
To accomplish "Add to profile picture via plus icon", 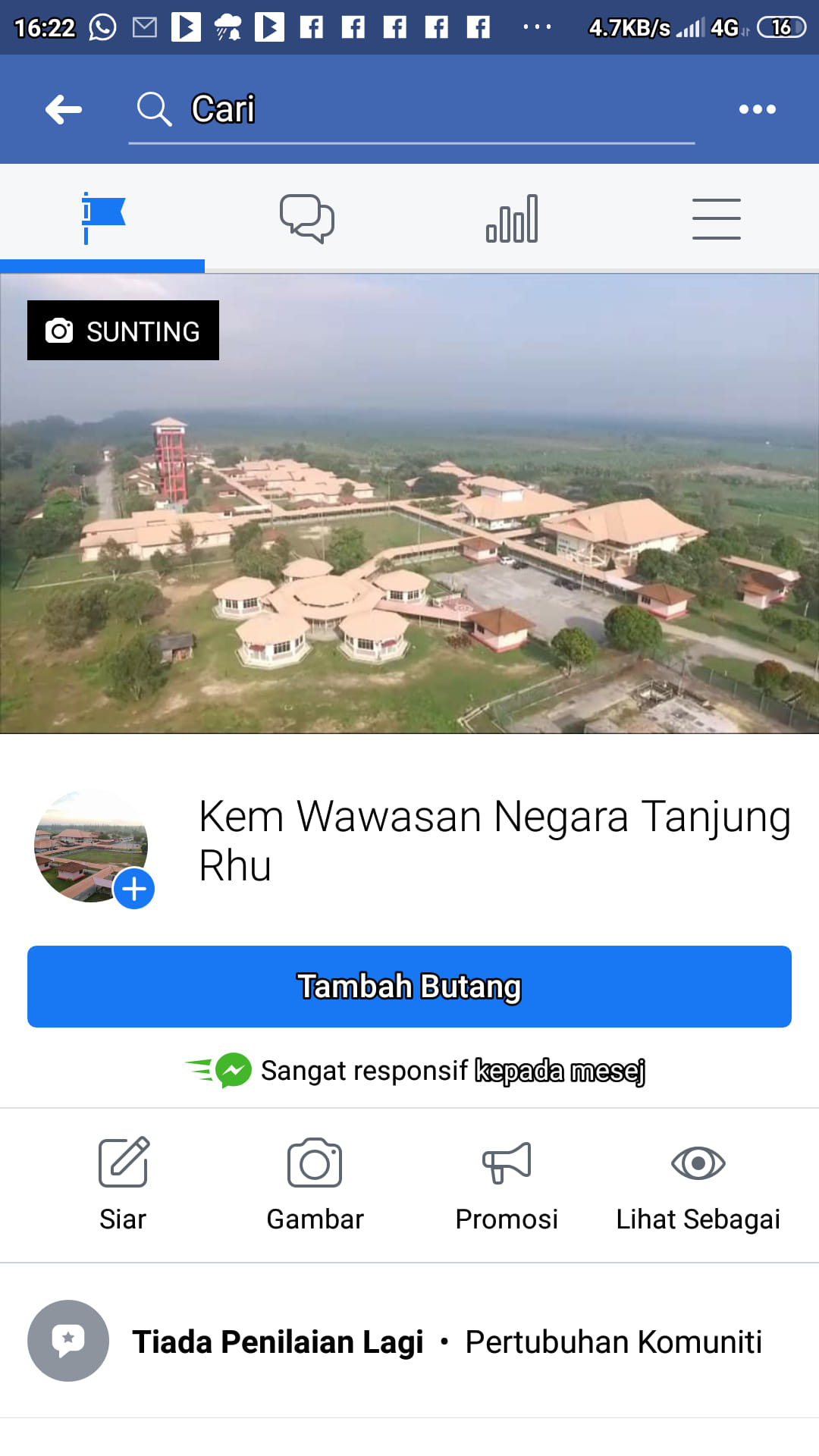I will tap(134, 888).
